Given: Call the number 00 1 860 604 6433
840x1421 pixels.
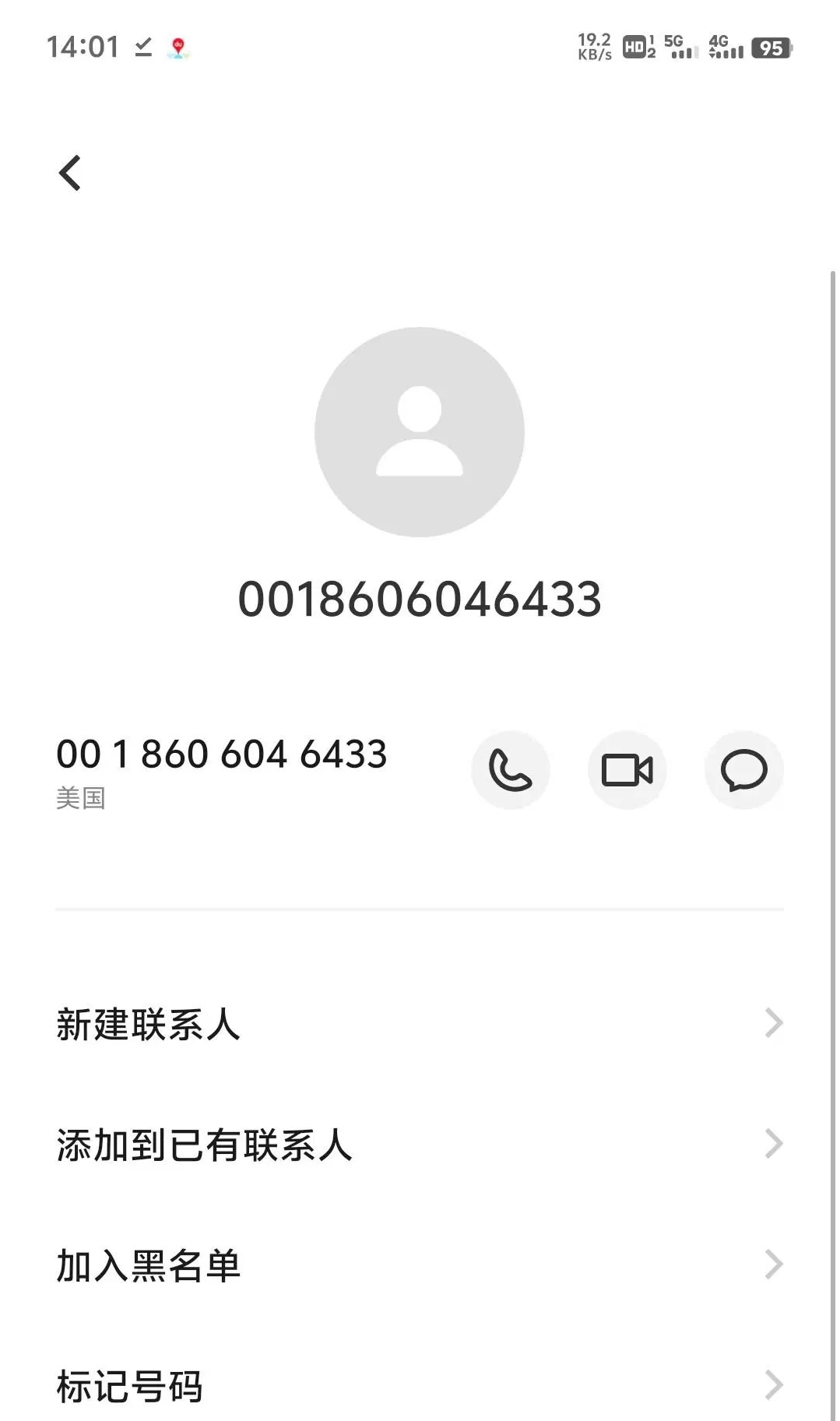Looking at the screenshot, I should click(511, 770).
